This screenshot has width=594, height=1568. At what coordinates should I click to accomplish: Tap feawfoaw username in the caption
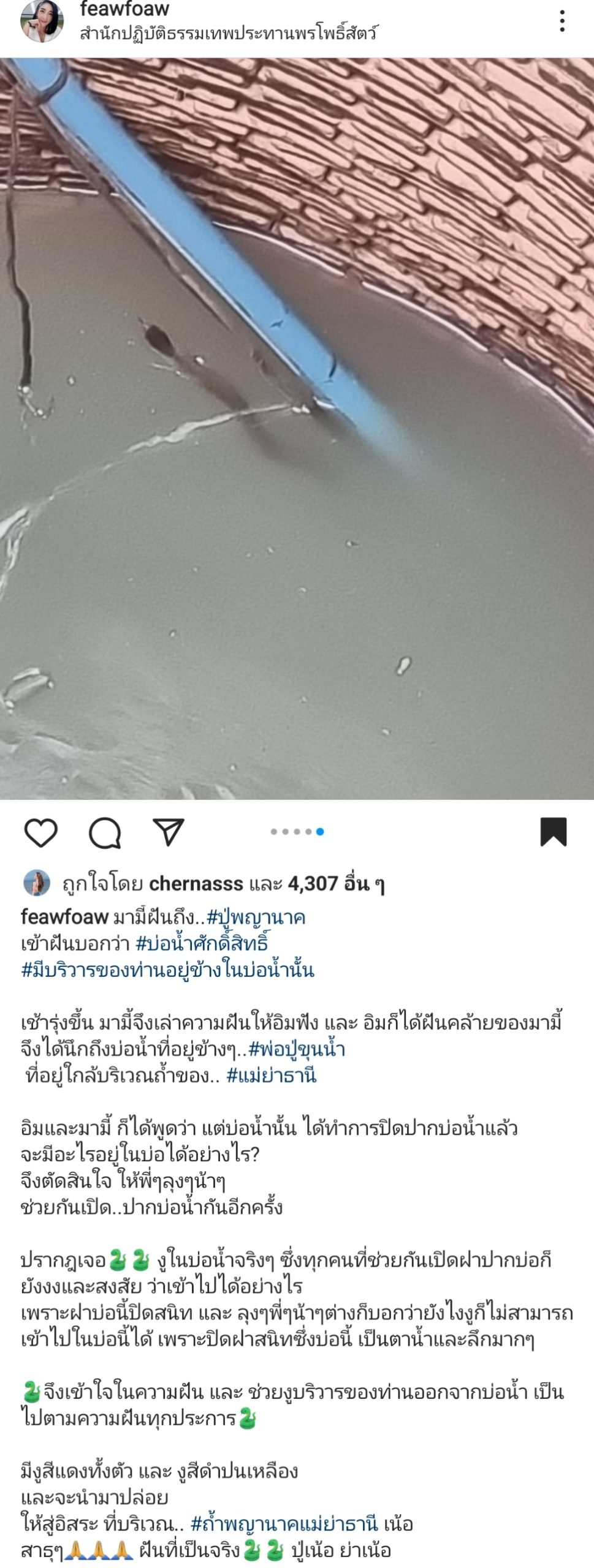64,917
